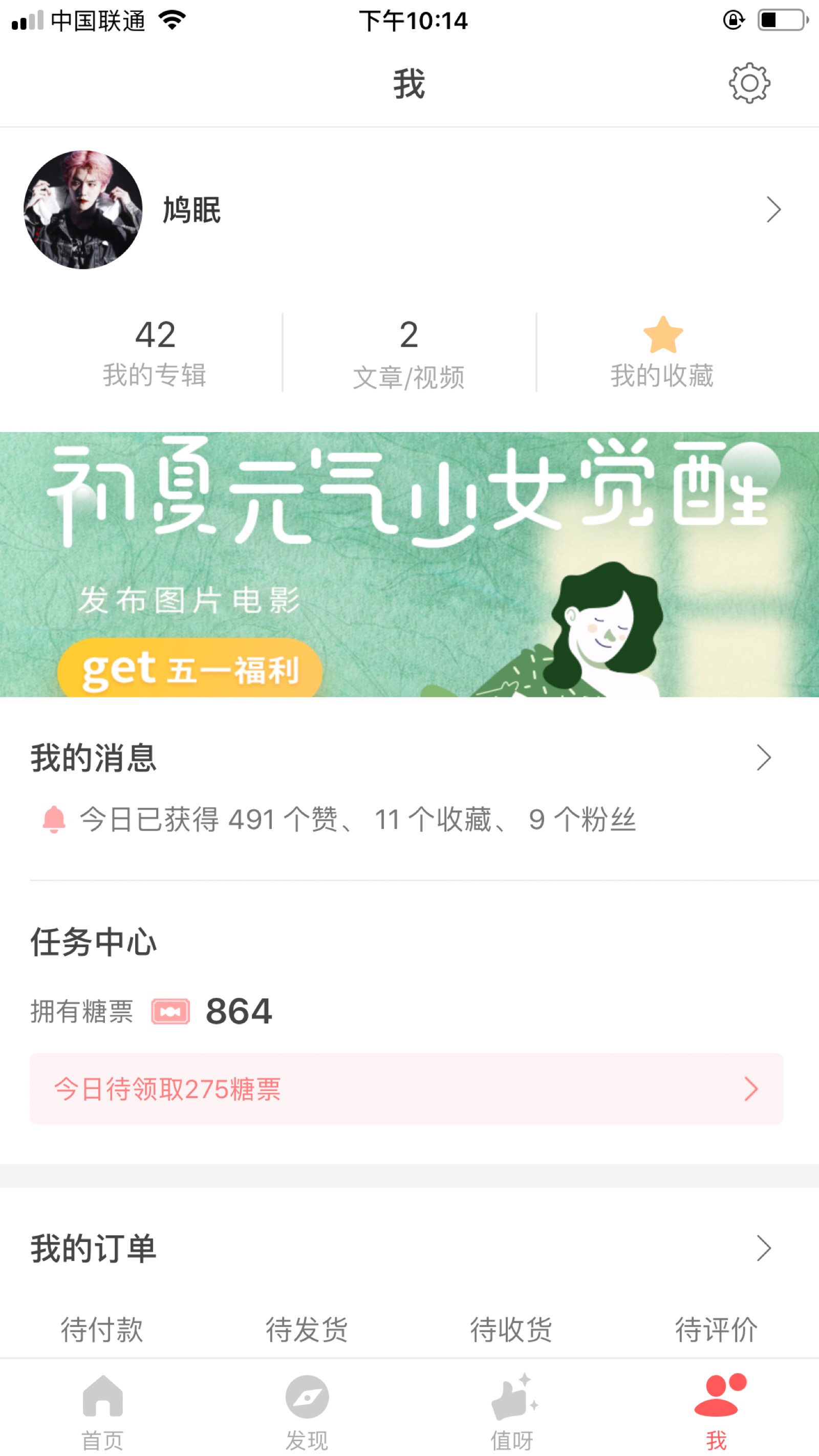
Task: Open 我的订单 orders list
Action: 409,1249
